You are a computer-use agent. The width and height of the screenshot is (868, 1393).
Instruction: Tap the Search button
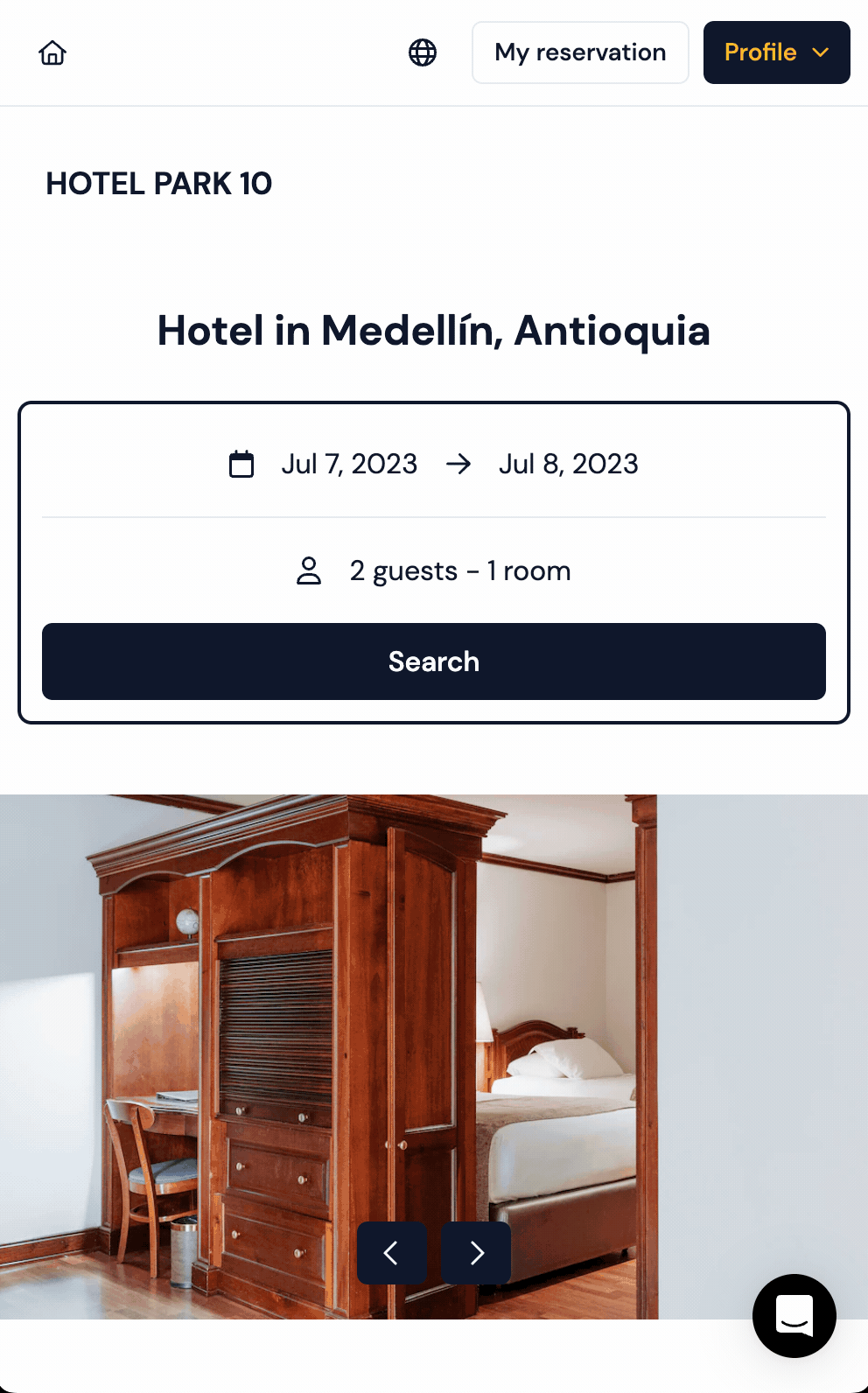[434, 661]
